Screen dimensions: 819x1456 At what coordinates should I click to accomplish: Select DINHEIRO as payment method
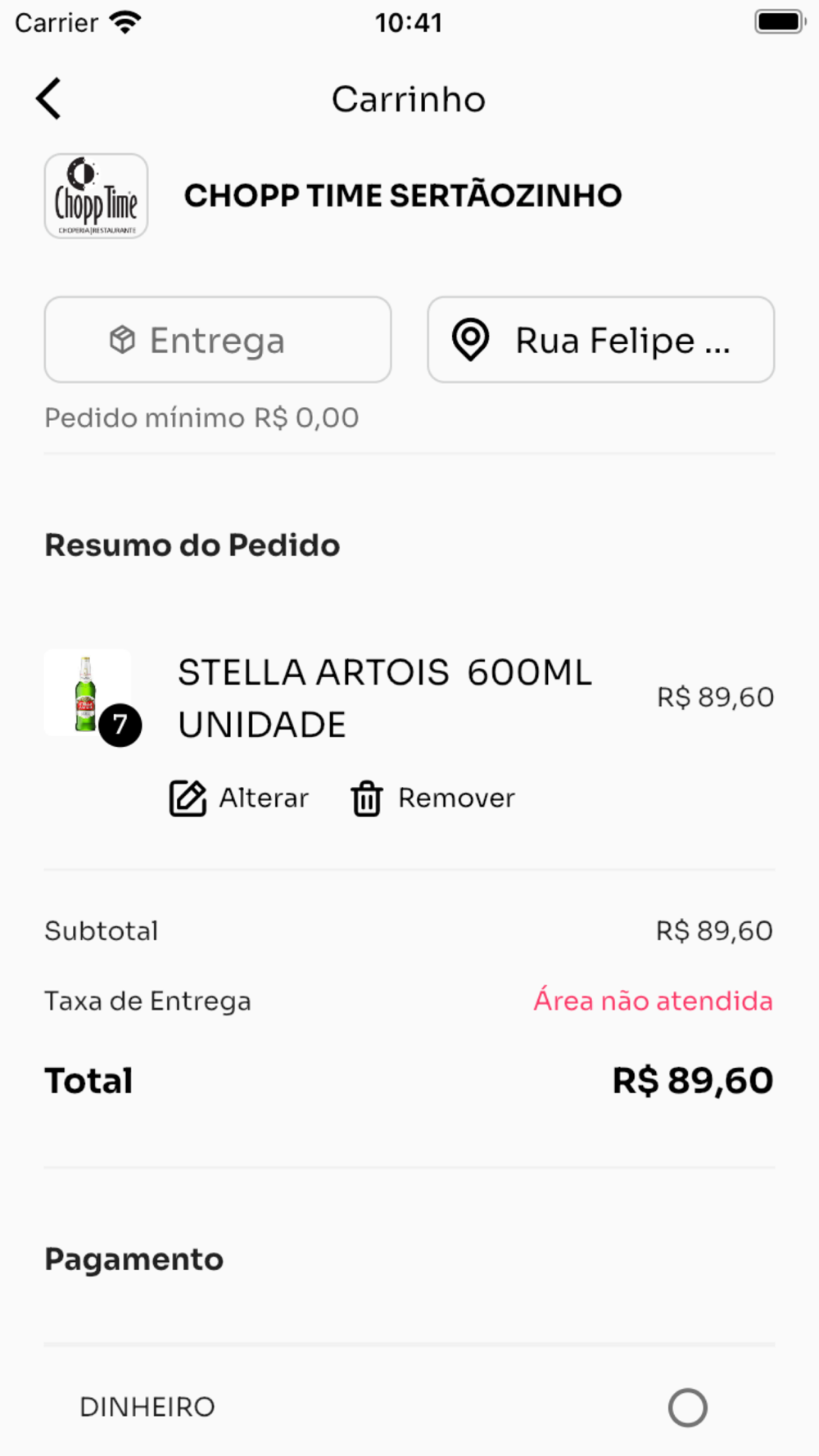[687, 1407]
